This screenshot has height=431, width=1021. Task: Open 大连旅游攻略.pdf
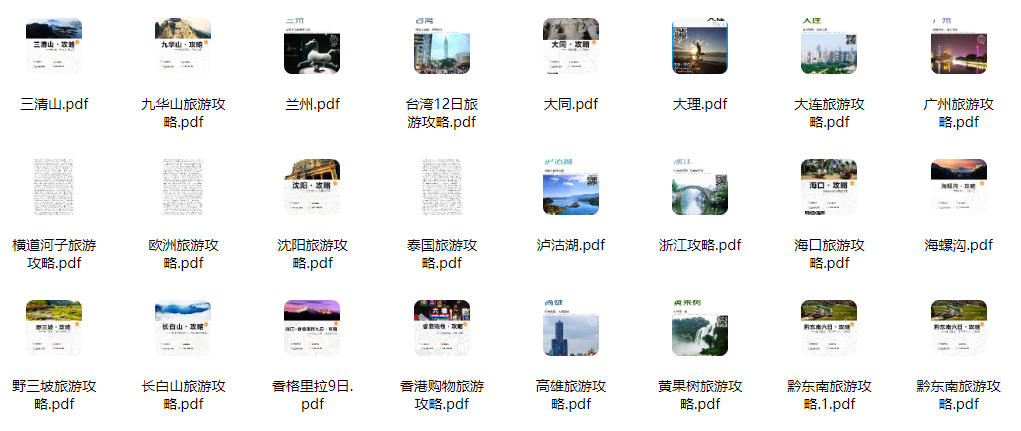[x=829, y=46]
